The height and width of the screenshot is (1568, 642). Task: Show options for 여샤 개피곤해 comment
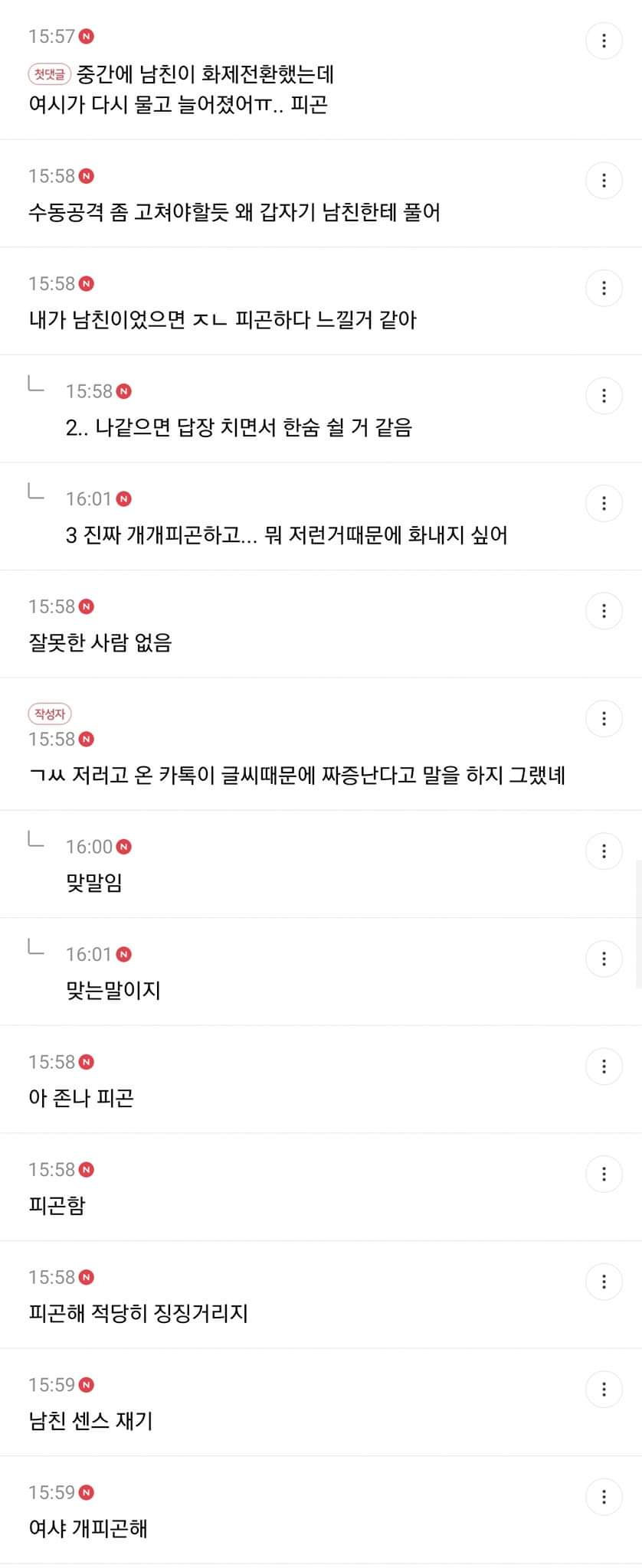[x=604, y=1497]
